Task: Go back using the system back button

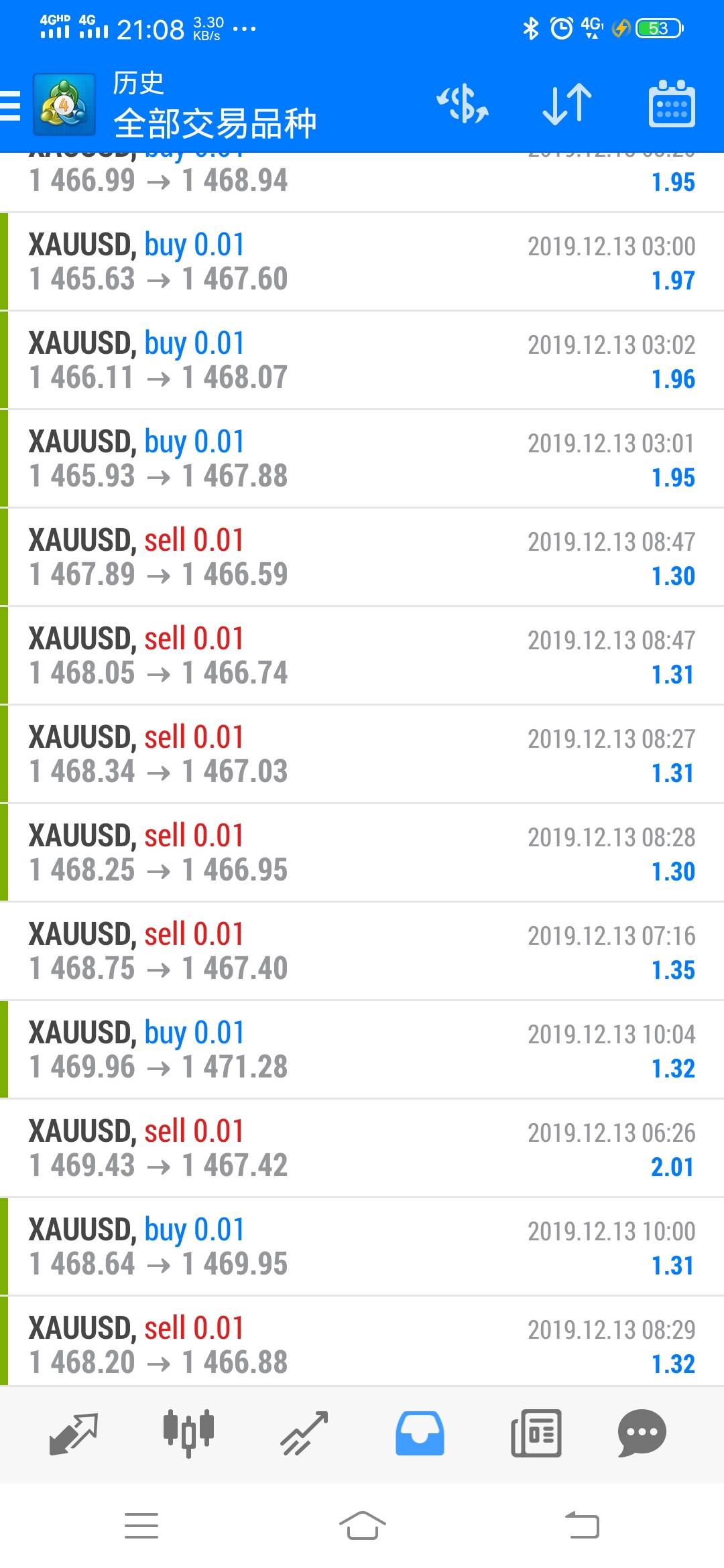Action: [582, 1526]
